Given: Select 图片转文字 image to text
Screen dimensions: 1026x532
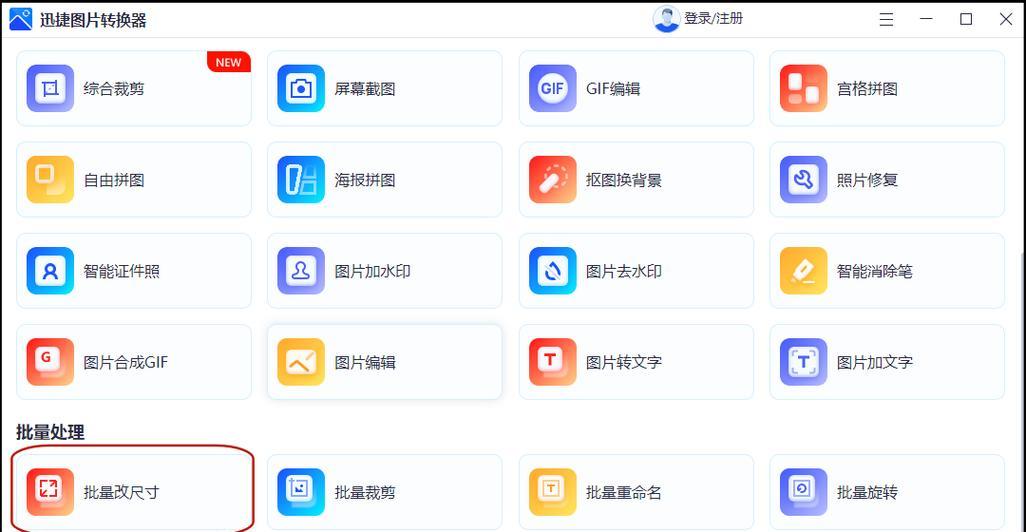Looking at the screenshot, I should (635, 362).
